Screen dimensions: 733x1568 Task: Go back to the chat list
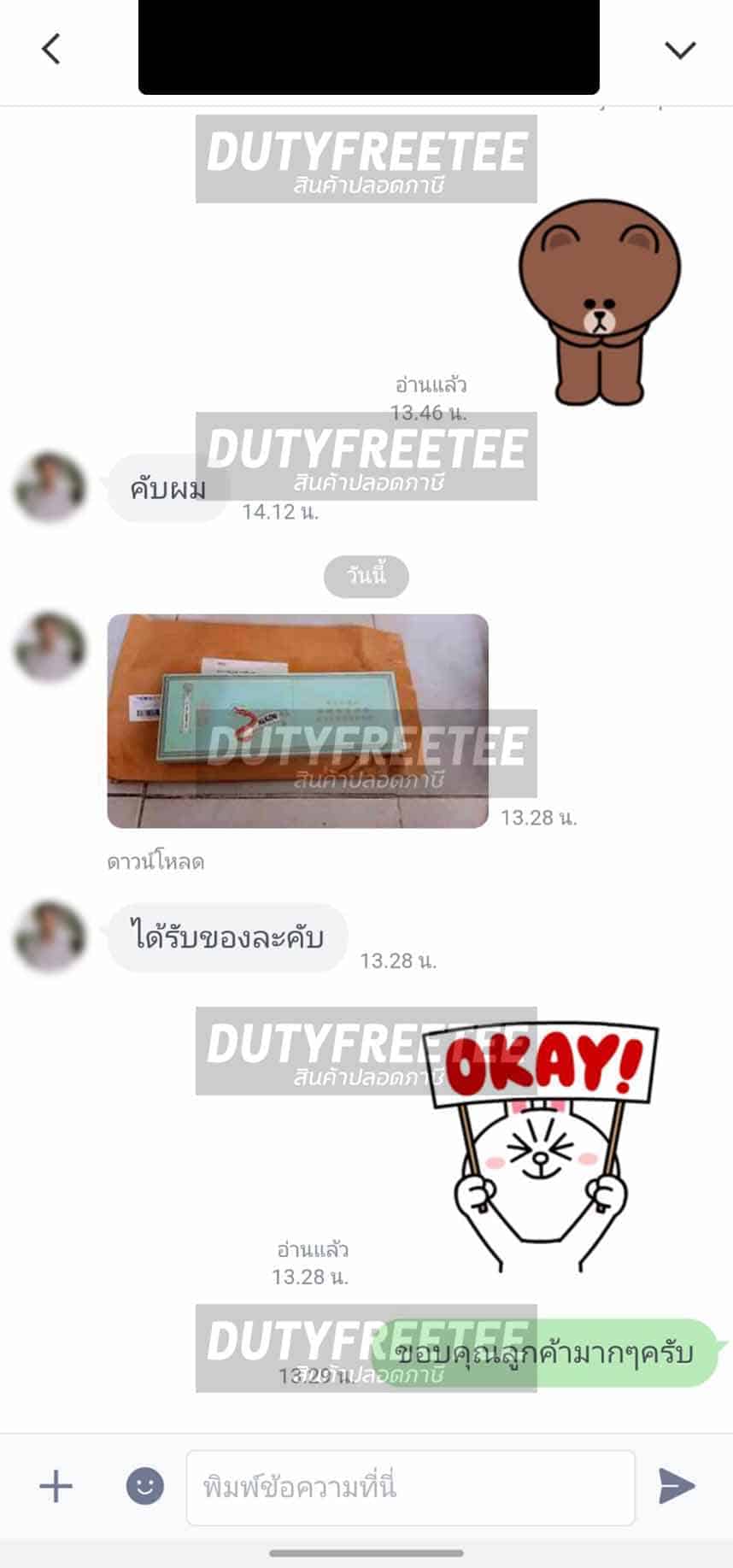pos(51,50)
